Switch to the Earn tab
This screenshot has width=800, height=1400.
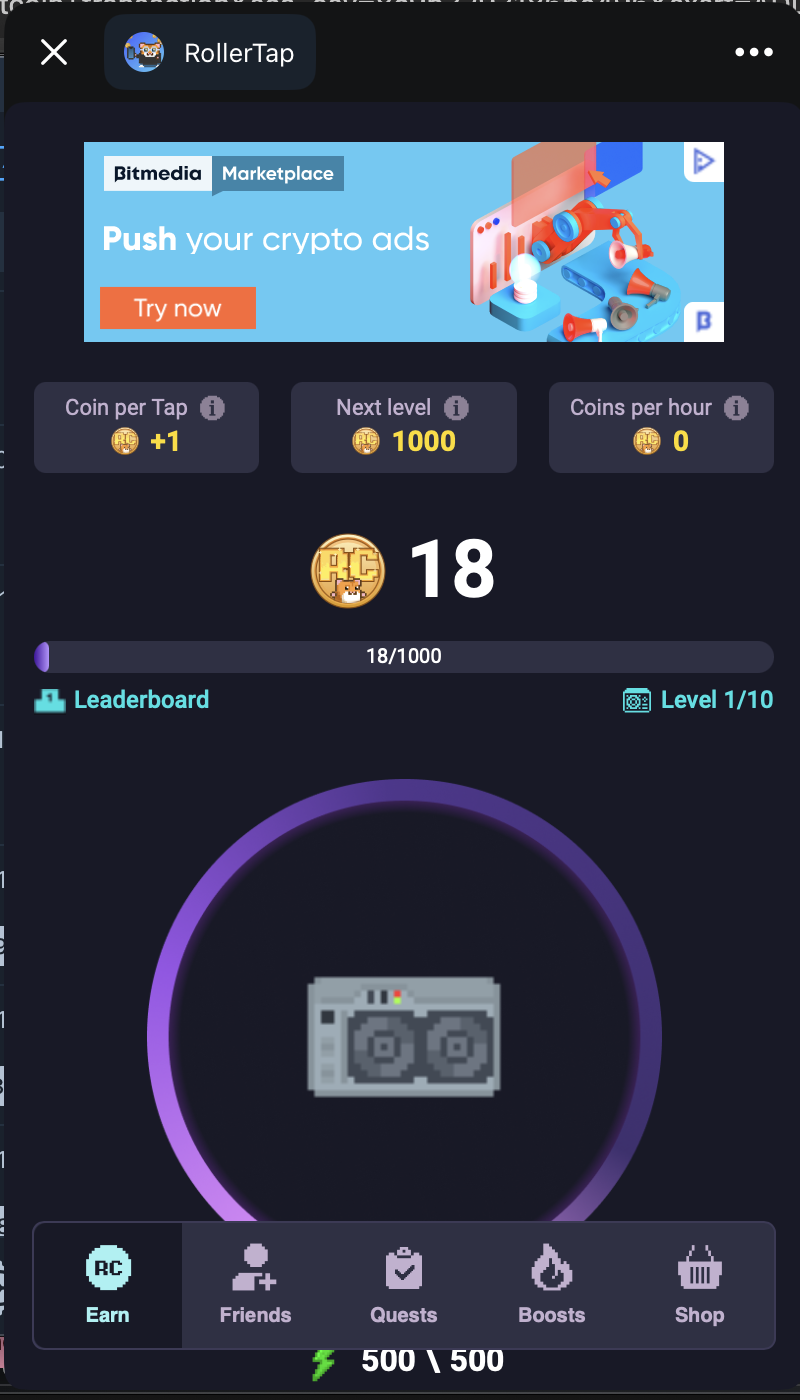tap(108, 1285)
